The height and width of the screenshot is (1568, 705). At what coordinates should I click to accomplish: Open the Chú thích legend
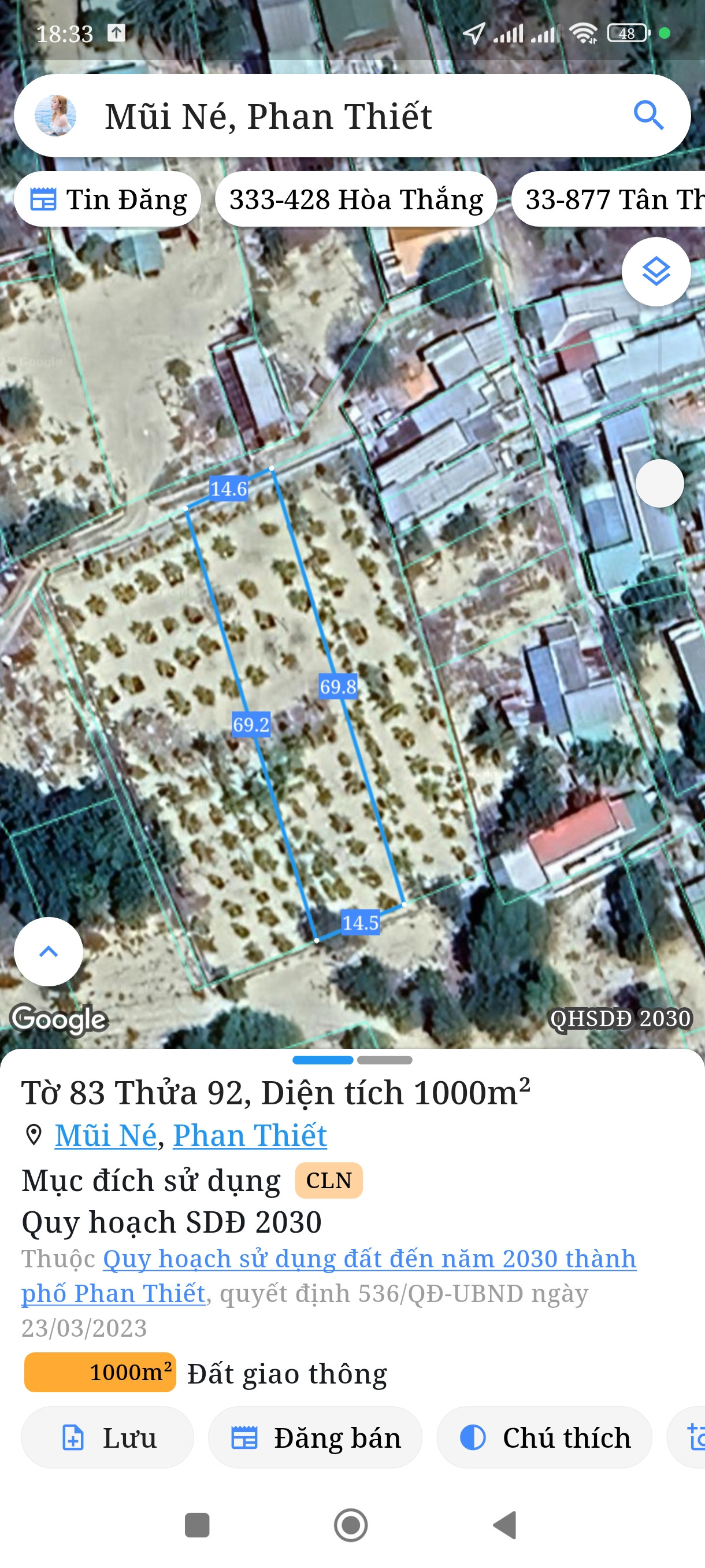(544, 1438)
